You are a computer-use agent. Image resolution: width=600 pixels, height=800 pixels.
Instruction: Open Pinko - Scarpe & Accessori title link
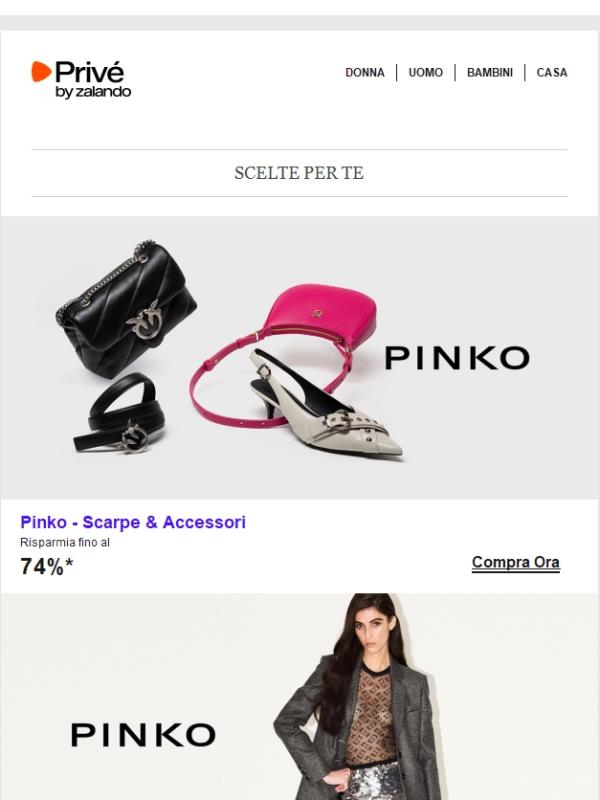point(133,523)
